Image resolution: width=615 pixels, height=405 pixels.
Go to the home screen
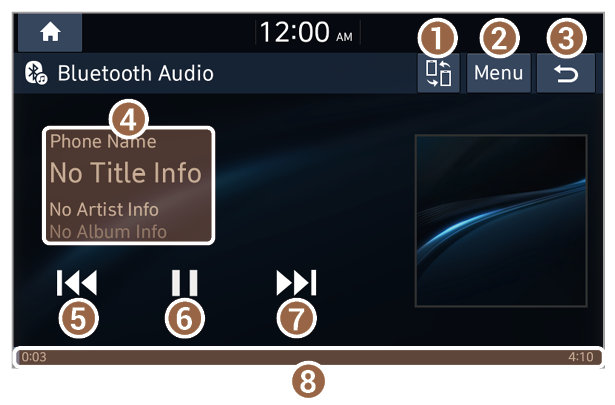(49, 32)
